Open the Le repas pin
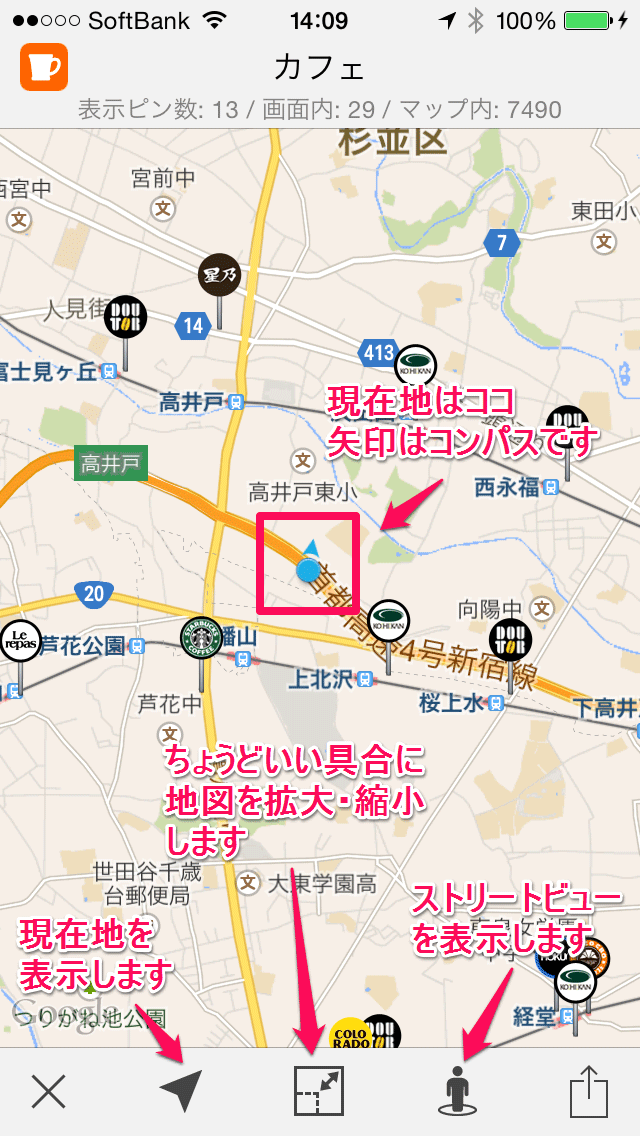640x1136 pixels. point(19,639)
